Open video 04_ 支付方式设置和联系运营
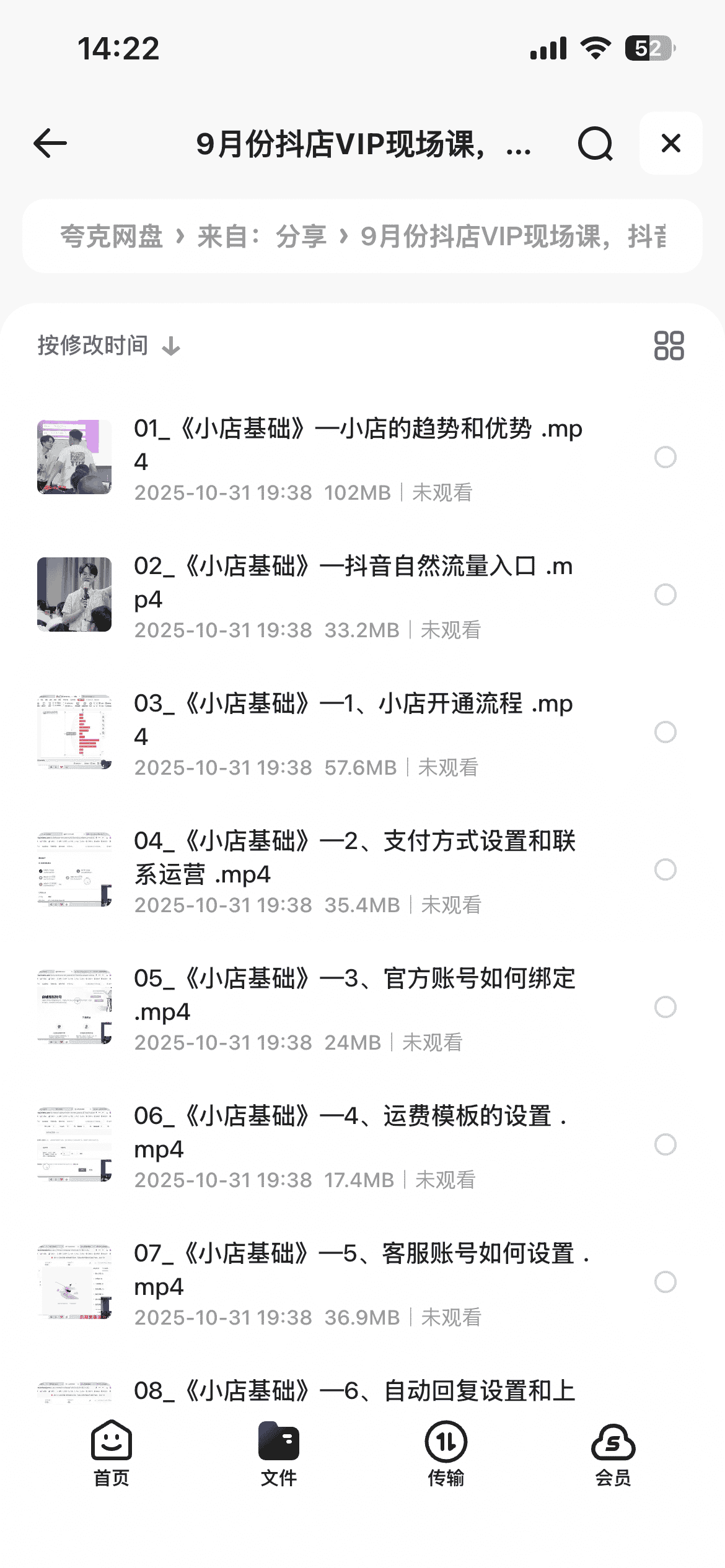 pos(354,857)
